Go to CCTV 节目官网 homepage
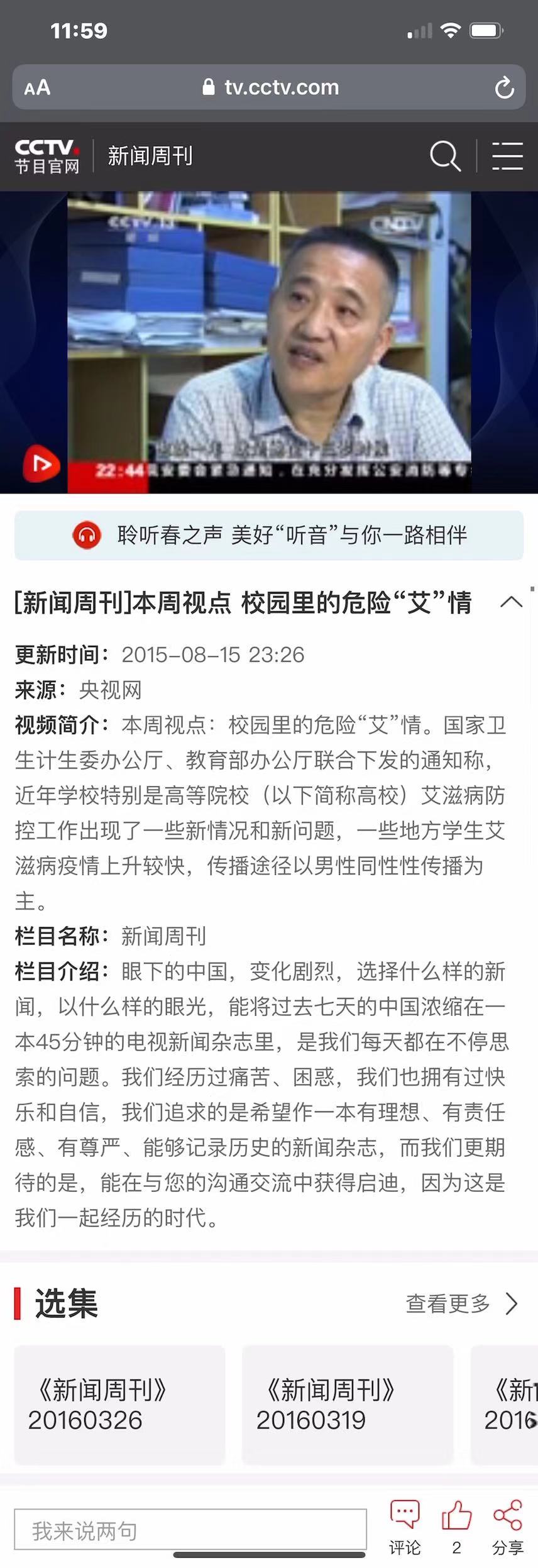Screen dimensions: 538x1568 point(47,156)
